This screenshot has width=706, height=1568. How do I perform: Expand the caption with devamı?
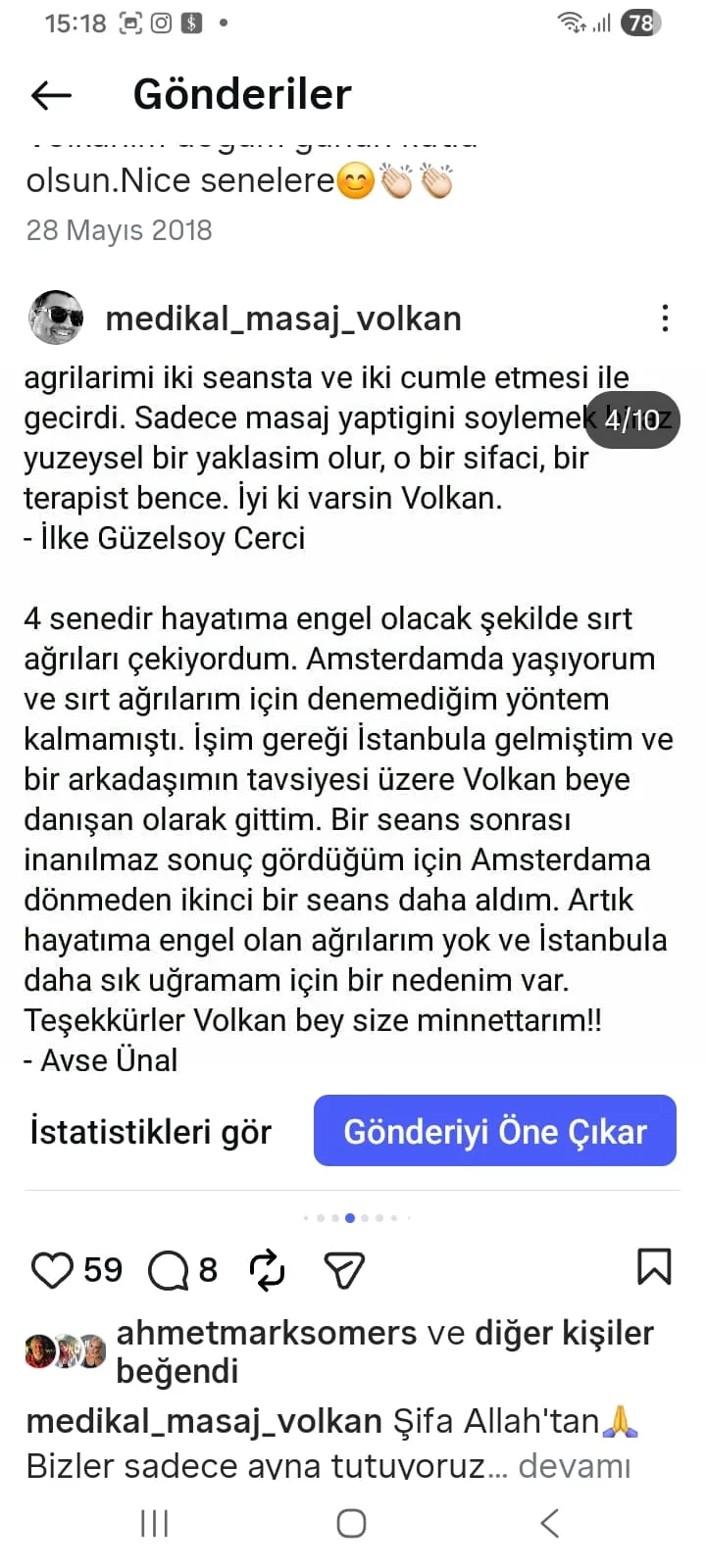point(574,1466)
